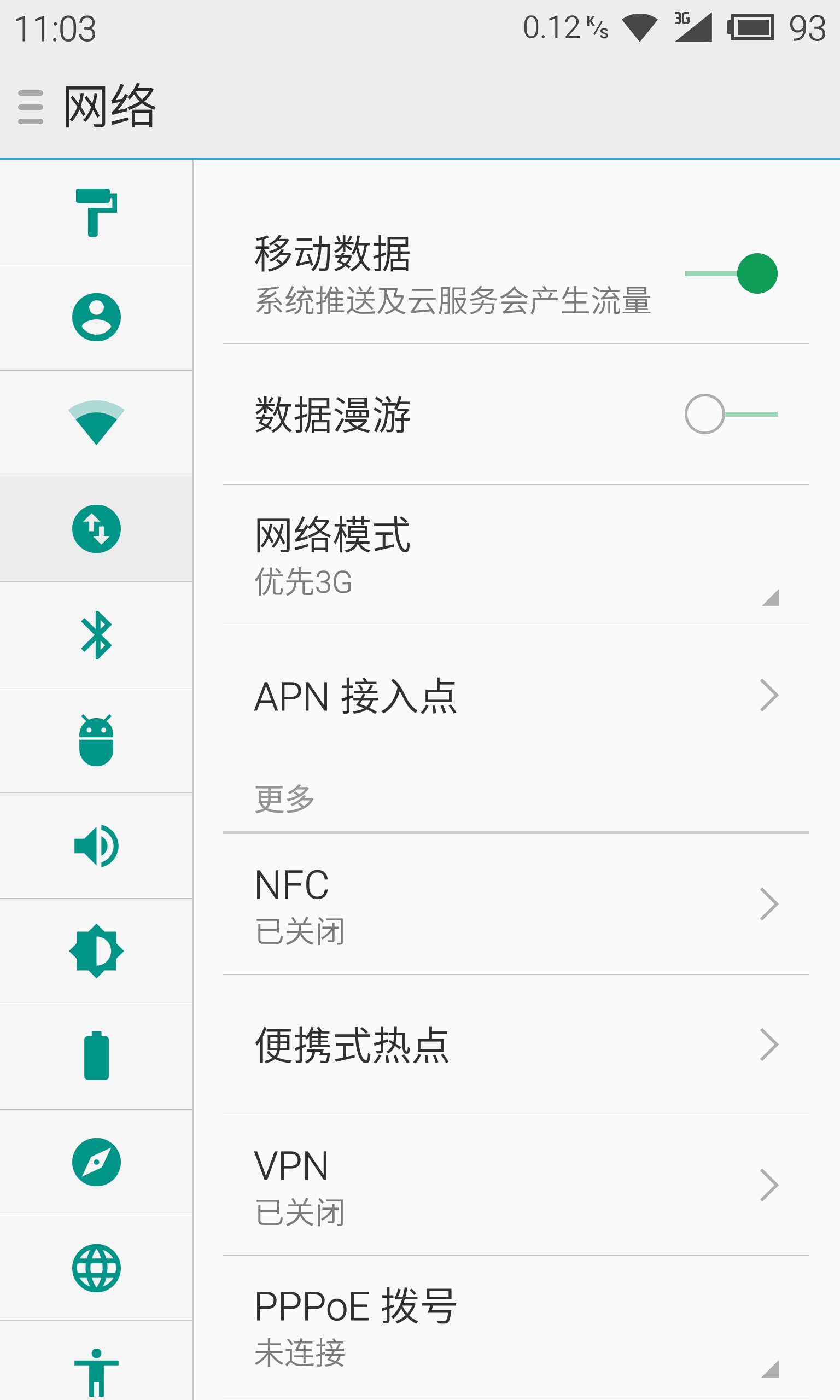Open the 网络模式 dropdown

pos(515,555)
